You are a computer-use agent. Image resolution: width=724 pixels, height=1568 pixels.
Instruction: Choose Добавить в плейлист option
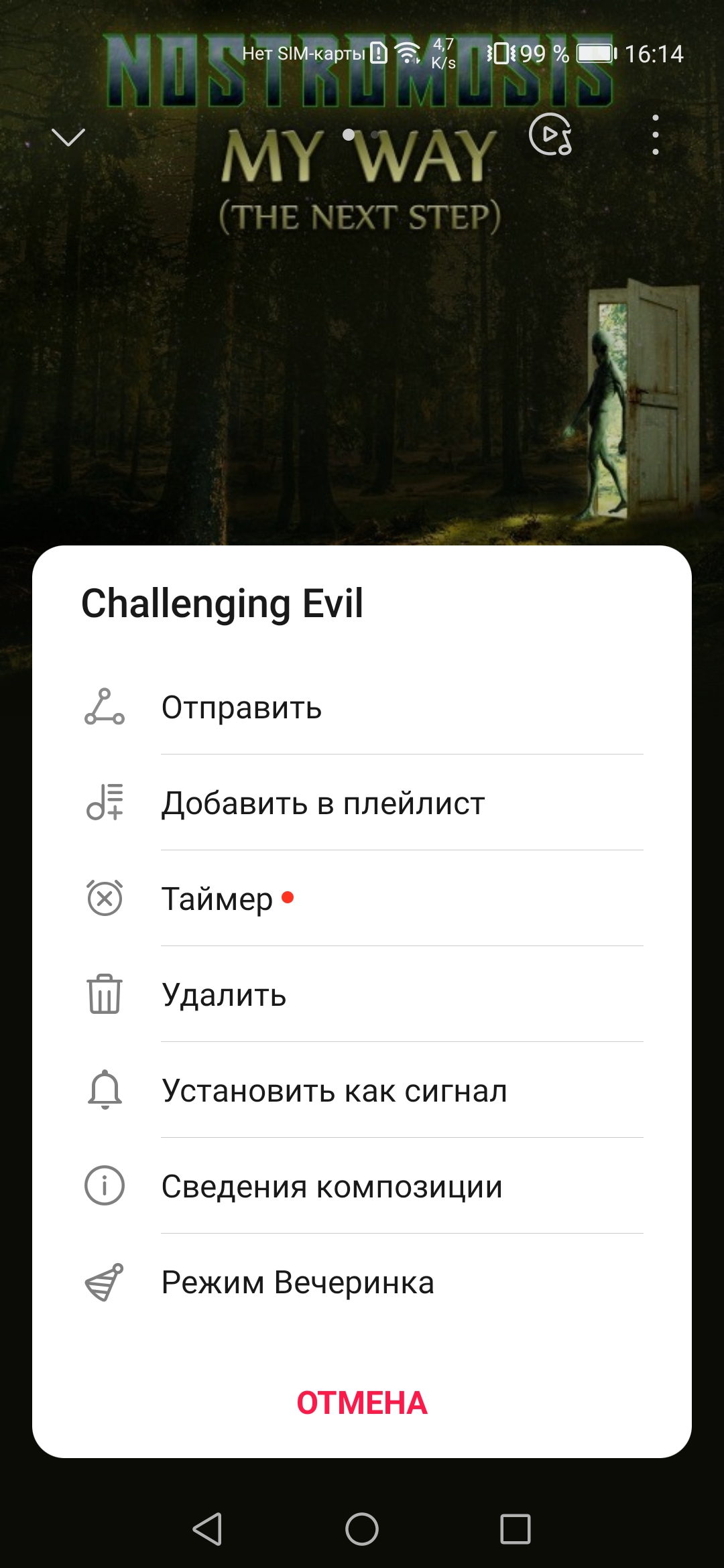click(323, 803)
